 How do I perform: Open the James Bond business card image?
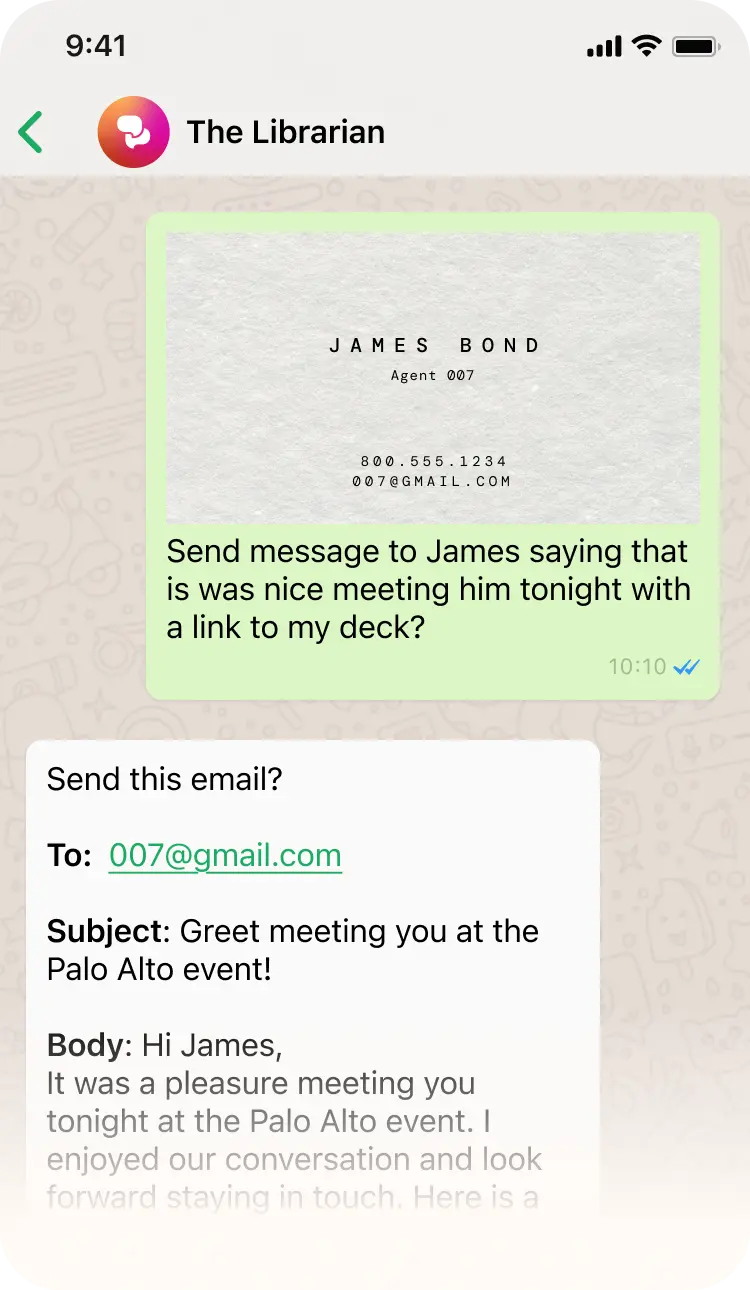432,378
